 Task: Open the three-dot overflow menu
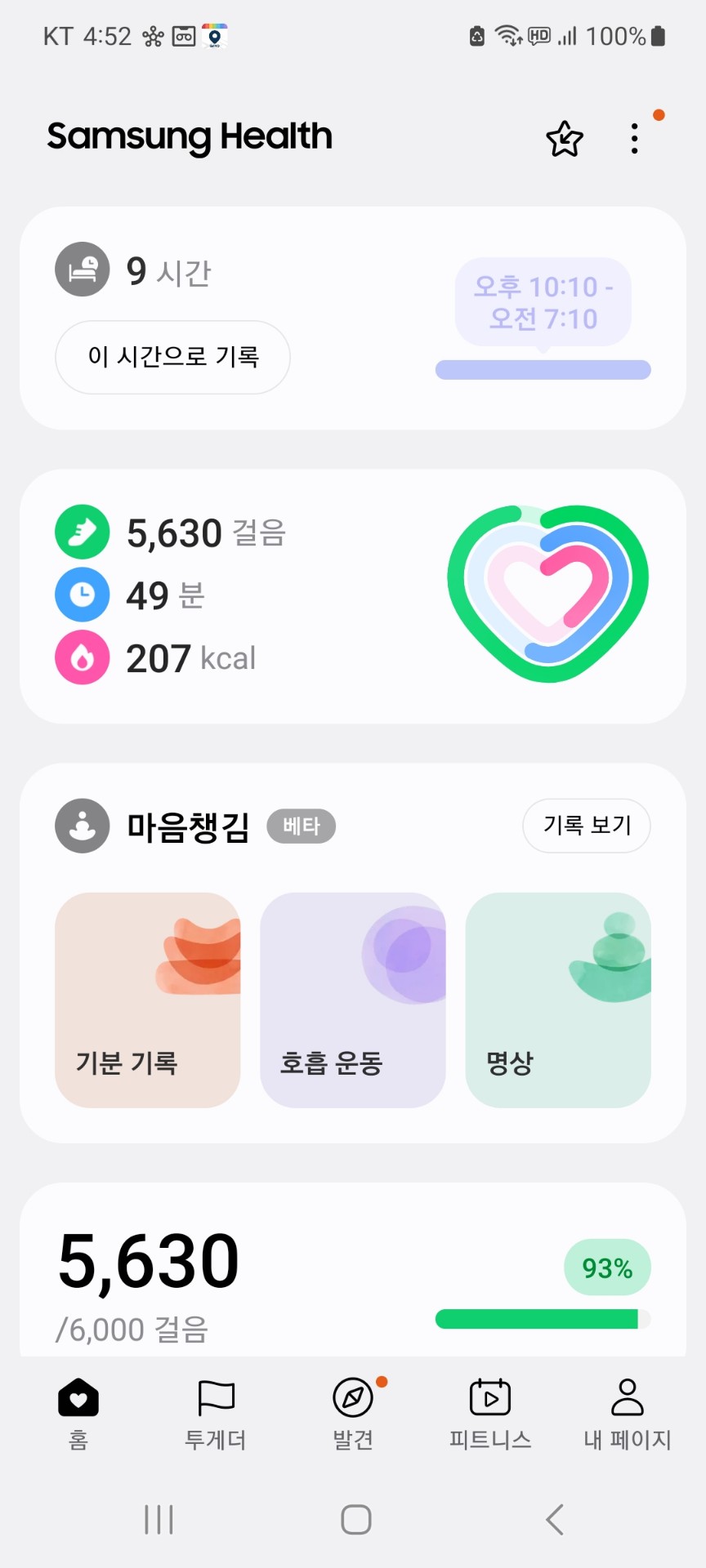pyautogui.click(x=635, y=139)
